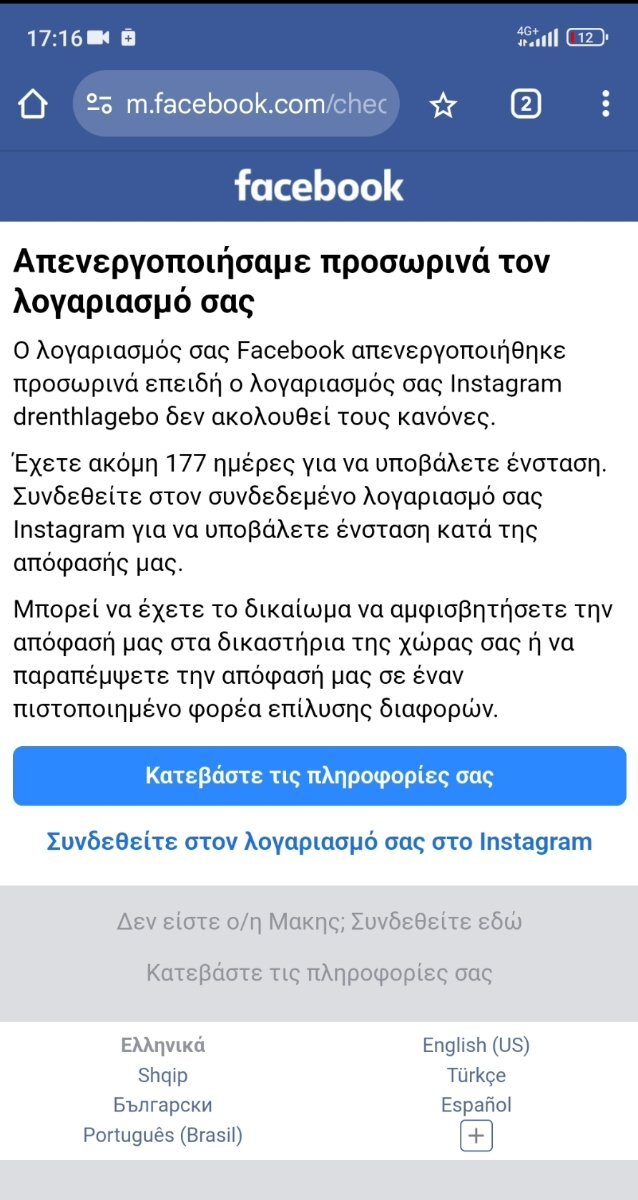Tap Δεν είστε ο/η Μακης; Συνδεθείτε εδώ
This screenshot has width=638, height=1200.
(x=319, y=921)
